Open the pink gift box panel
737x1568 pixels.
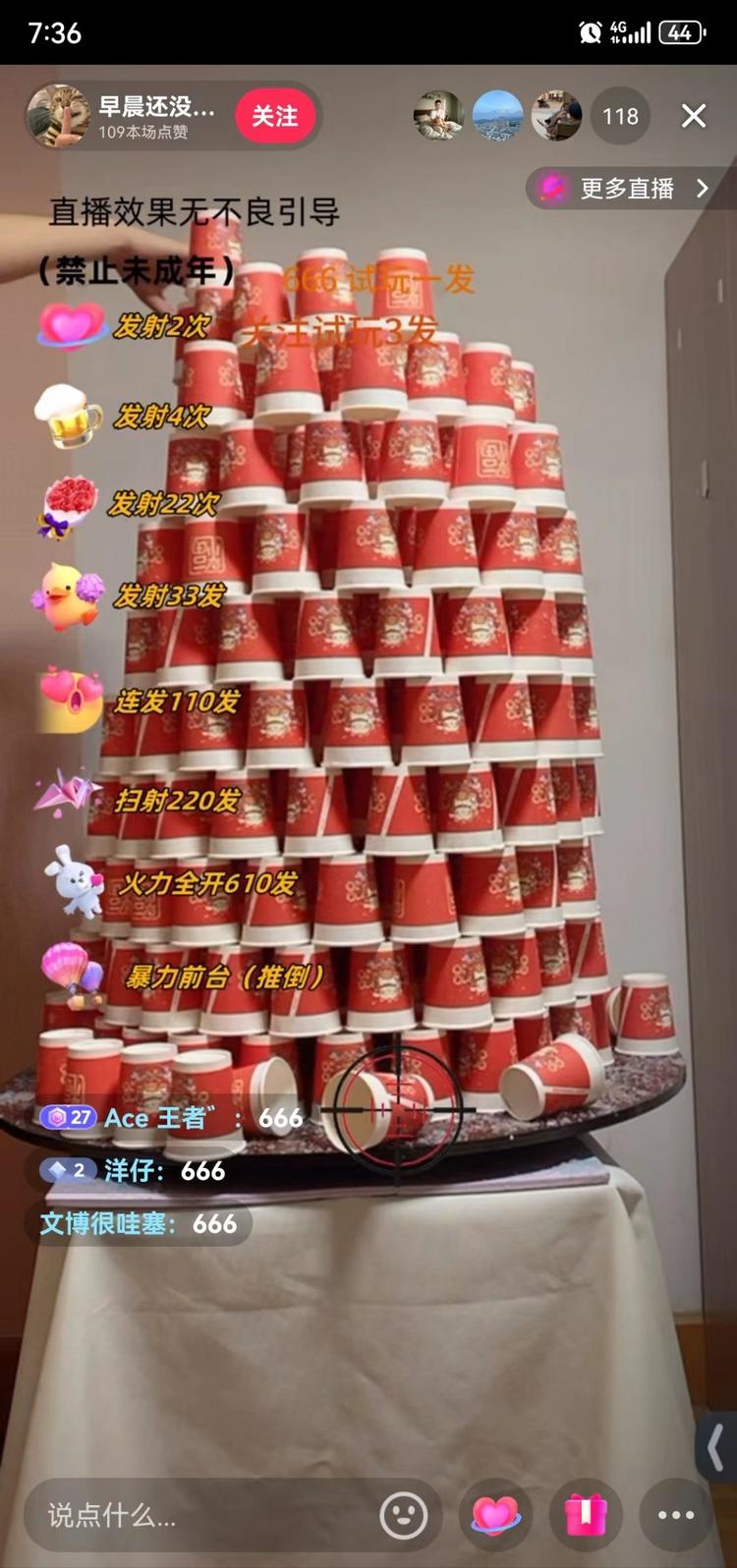[586, 1514]
